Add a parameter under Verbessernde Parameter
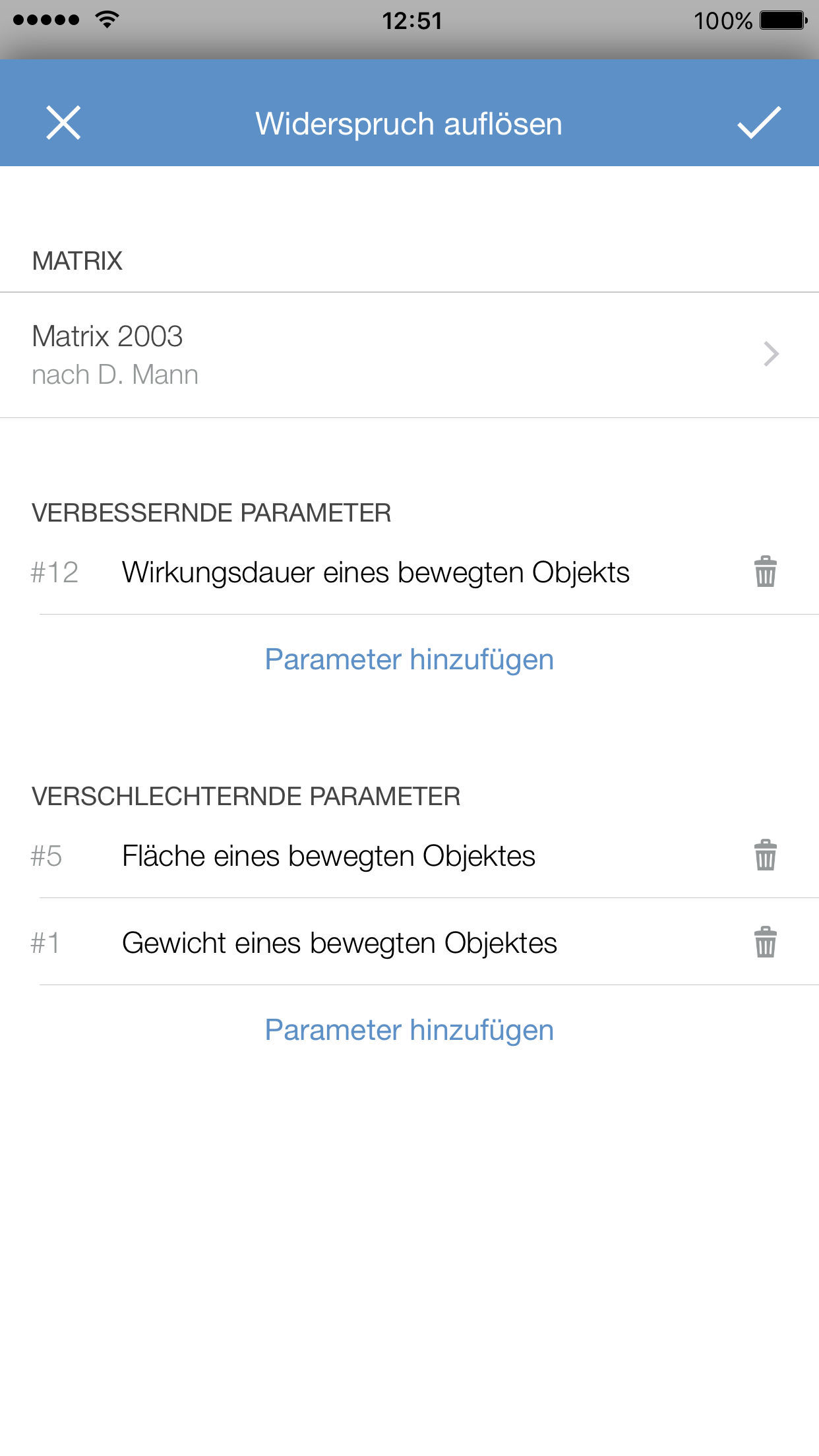The image size is (819, 1456). coord(409,659)
